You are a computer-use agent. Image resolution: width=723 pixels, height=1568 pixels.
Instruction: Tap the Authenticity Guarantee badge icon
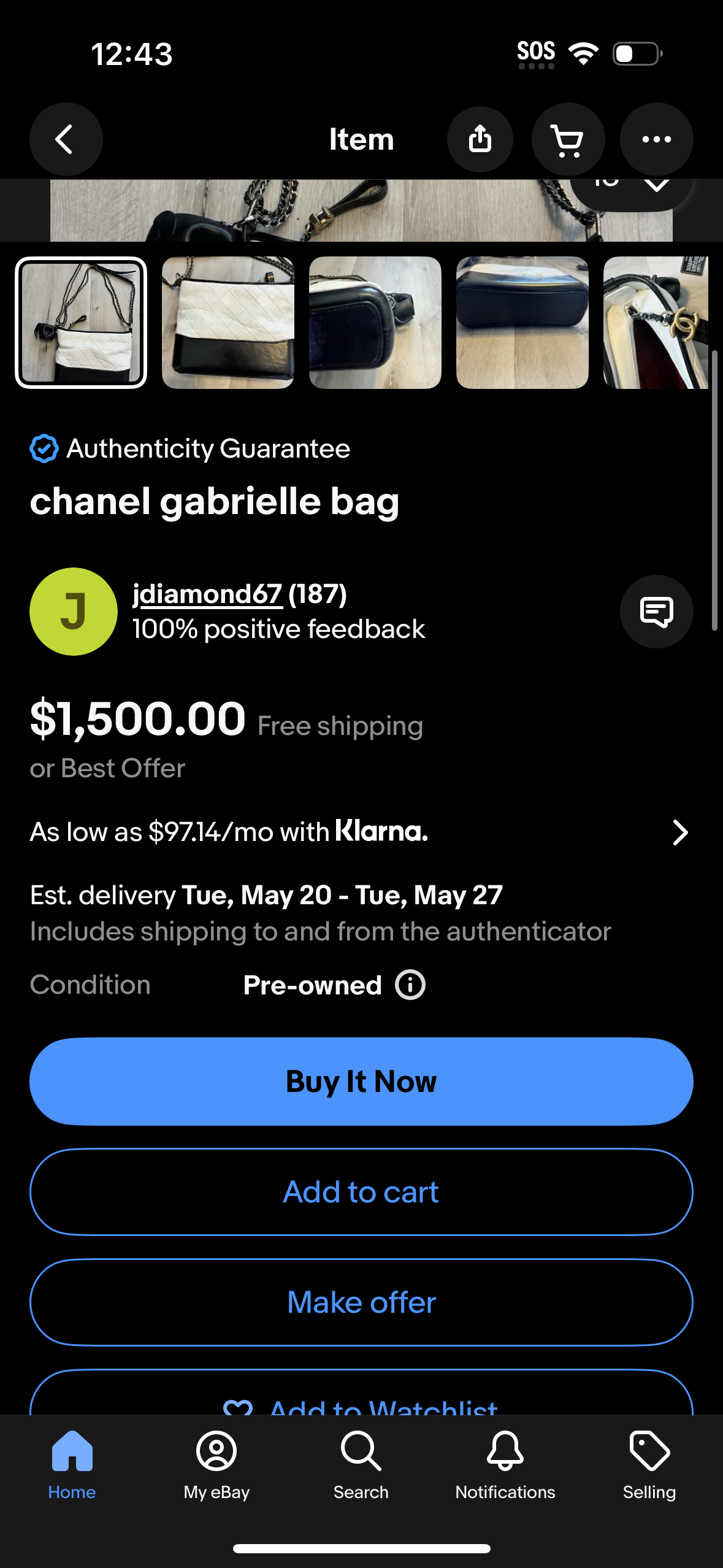tap(43, 448)
